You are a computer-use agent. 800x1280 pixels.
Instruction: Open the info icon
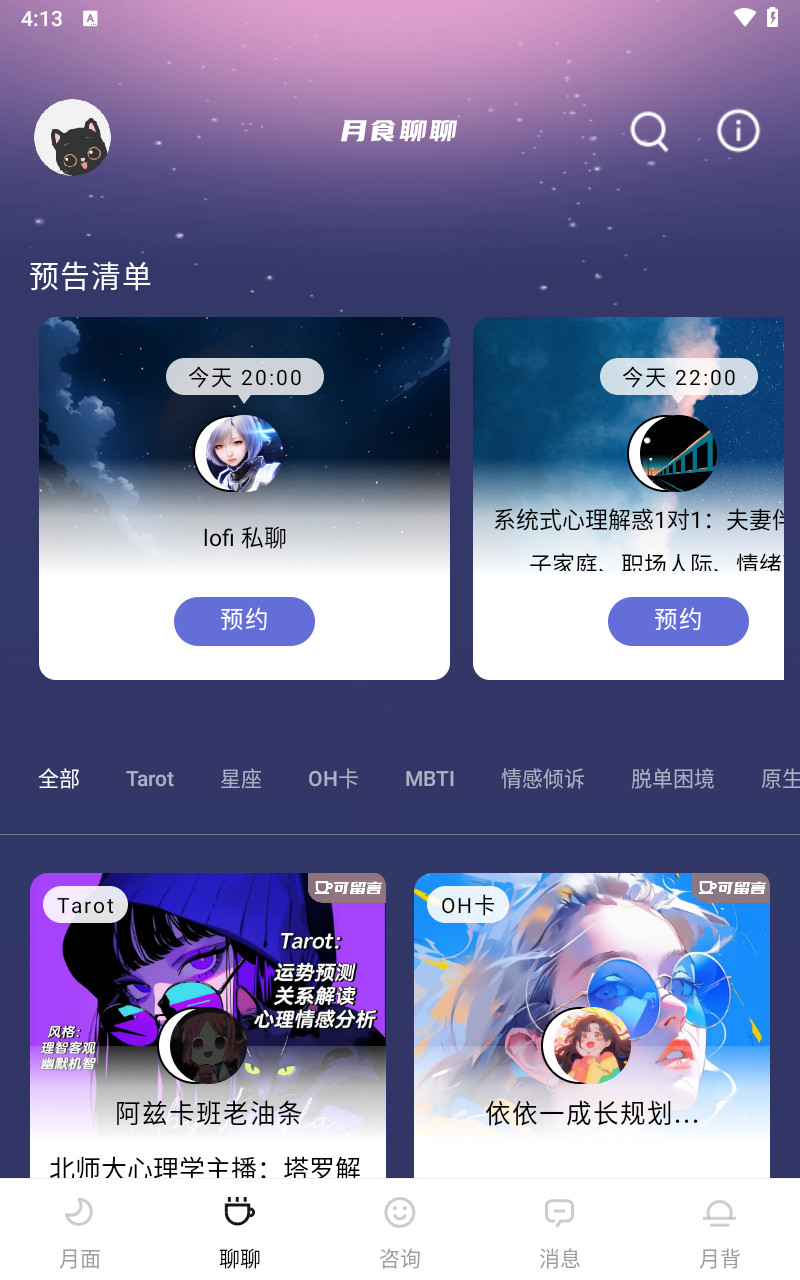click(738, 131)
